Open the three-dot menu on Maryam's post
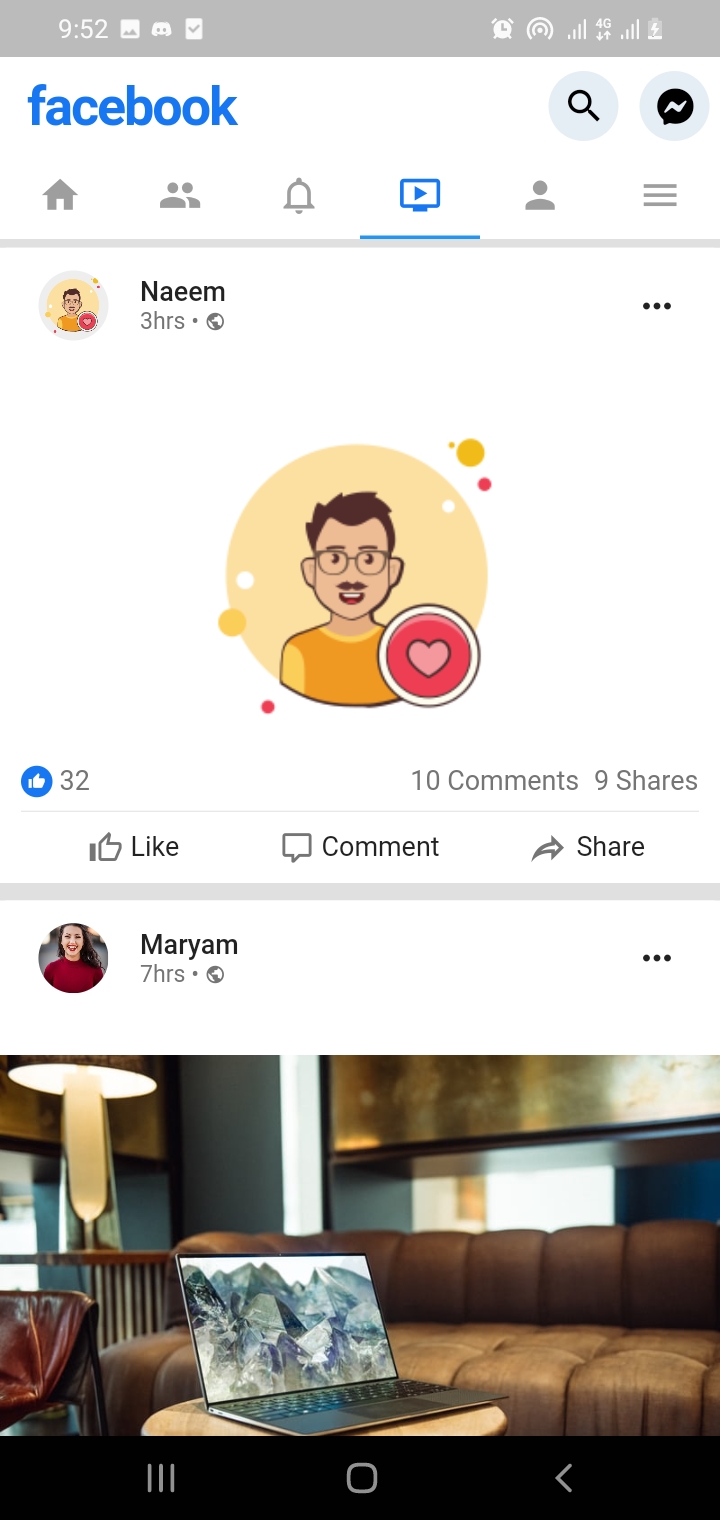 point(657,958)
